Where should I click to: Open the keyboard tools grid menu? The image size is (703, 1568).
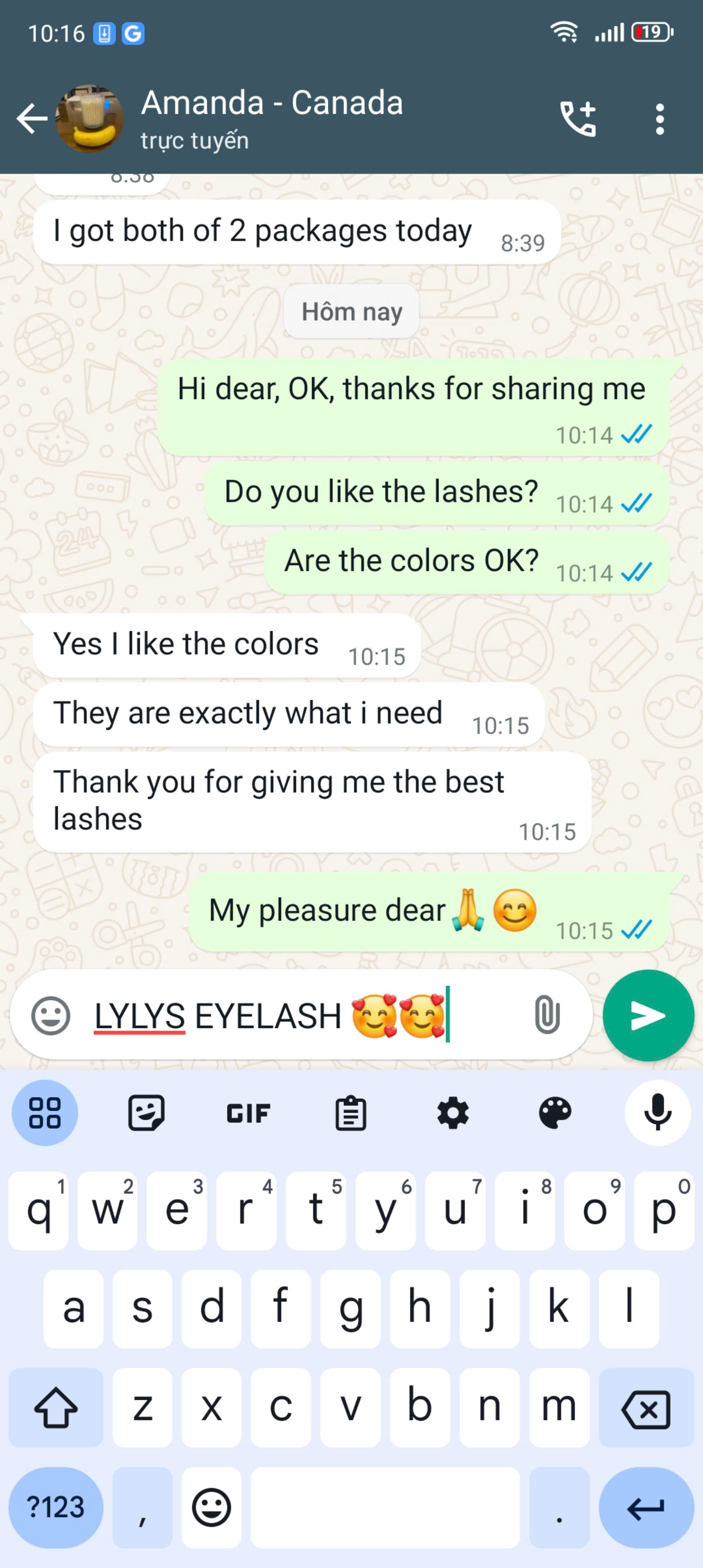[x=45, y=1113]
